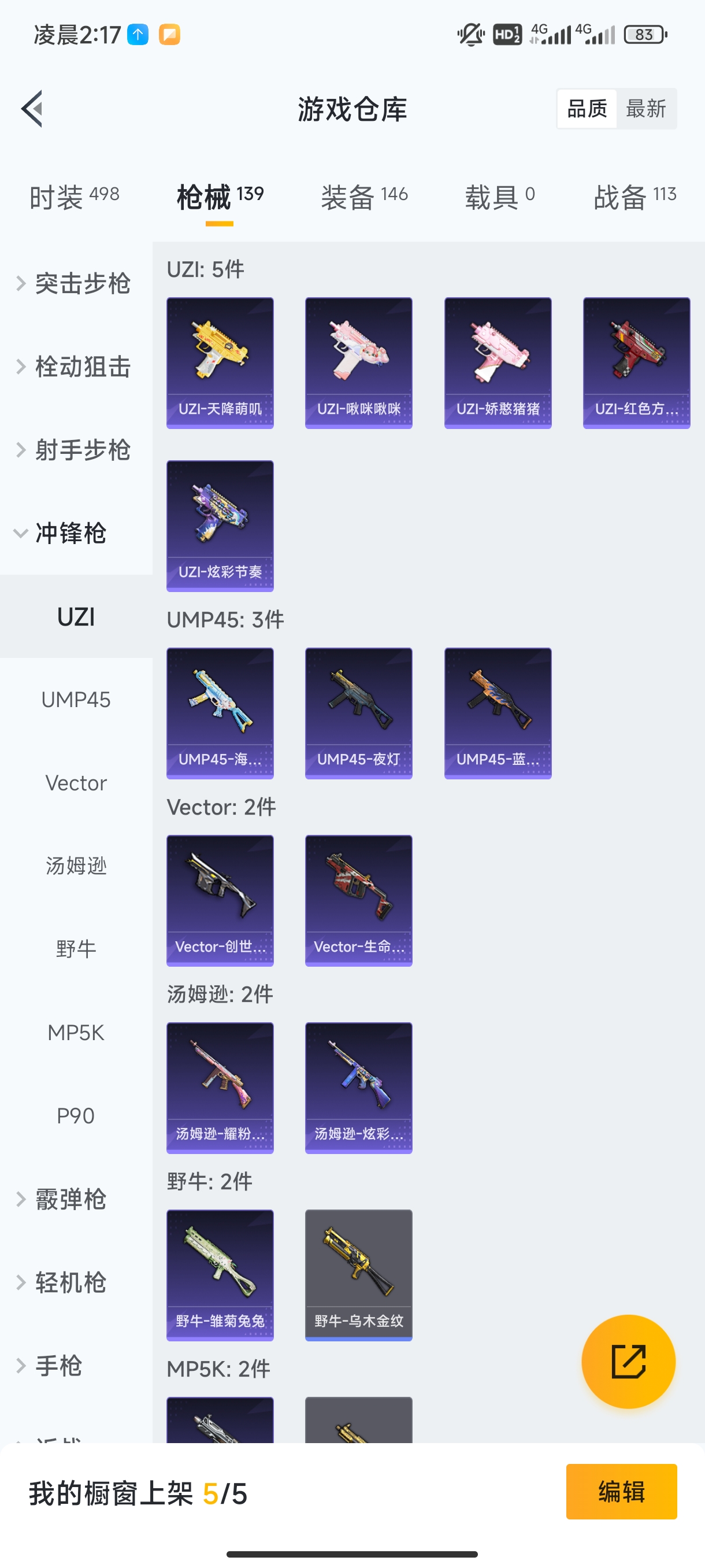Tap the orange share floating button
Image resolution: width=705 pixels, height=1568 pixels.
click(628, 1361)
